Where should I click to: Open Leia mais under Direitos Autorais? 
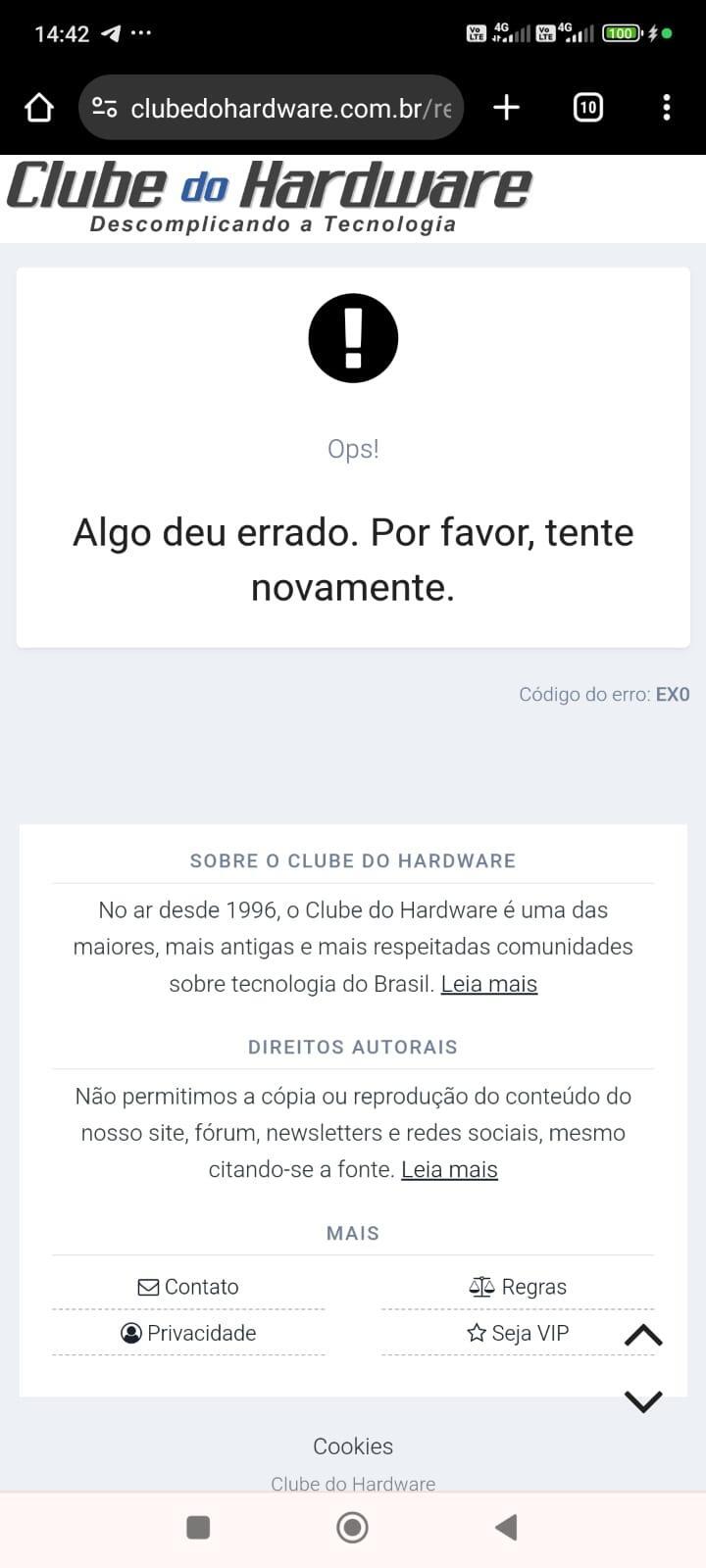[x=449, y=1170]
